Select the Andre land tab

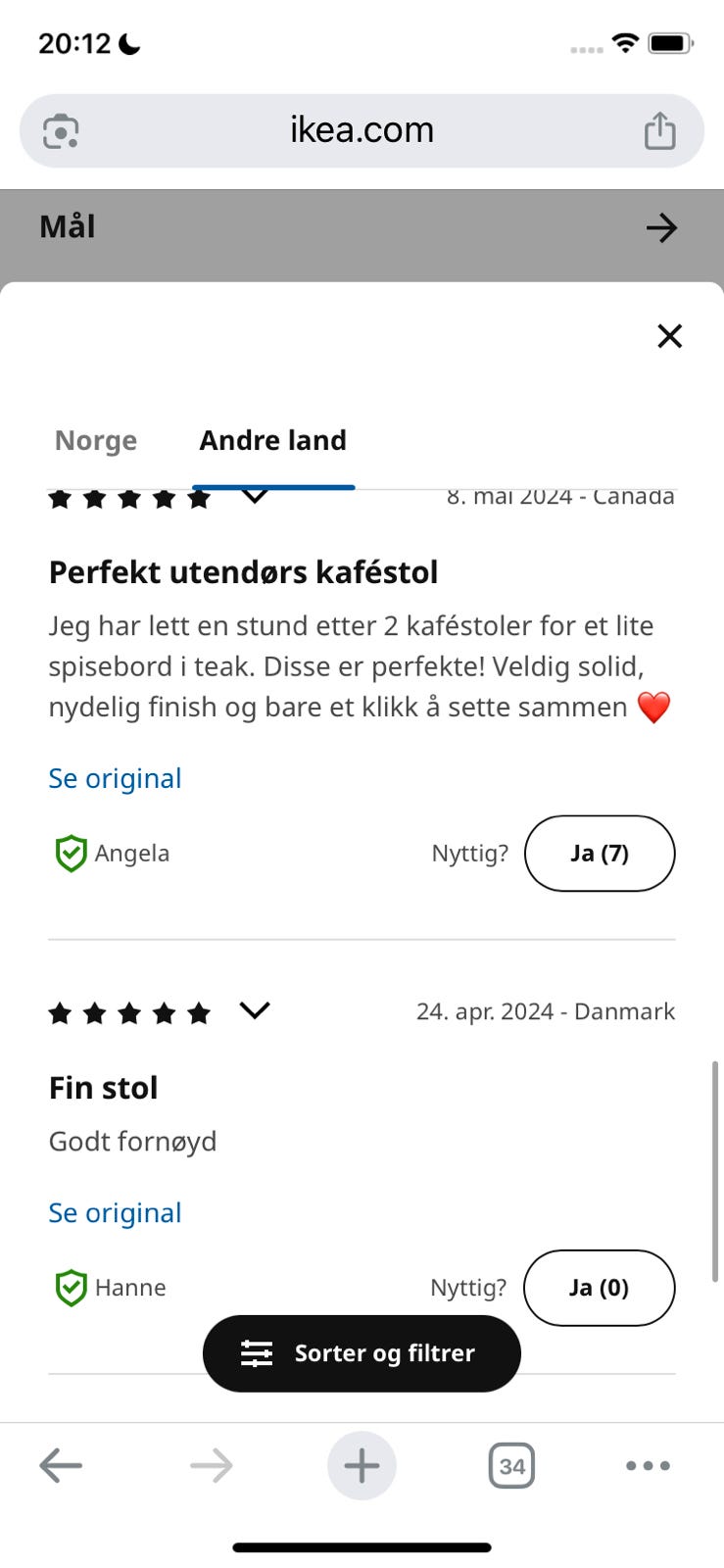pos(272,440)
